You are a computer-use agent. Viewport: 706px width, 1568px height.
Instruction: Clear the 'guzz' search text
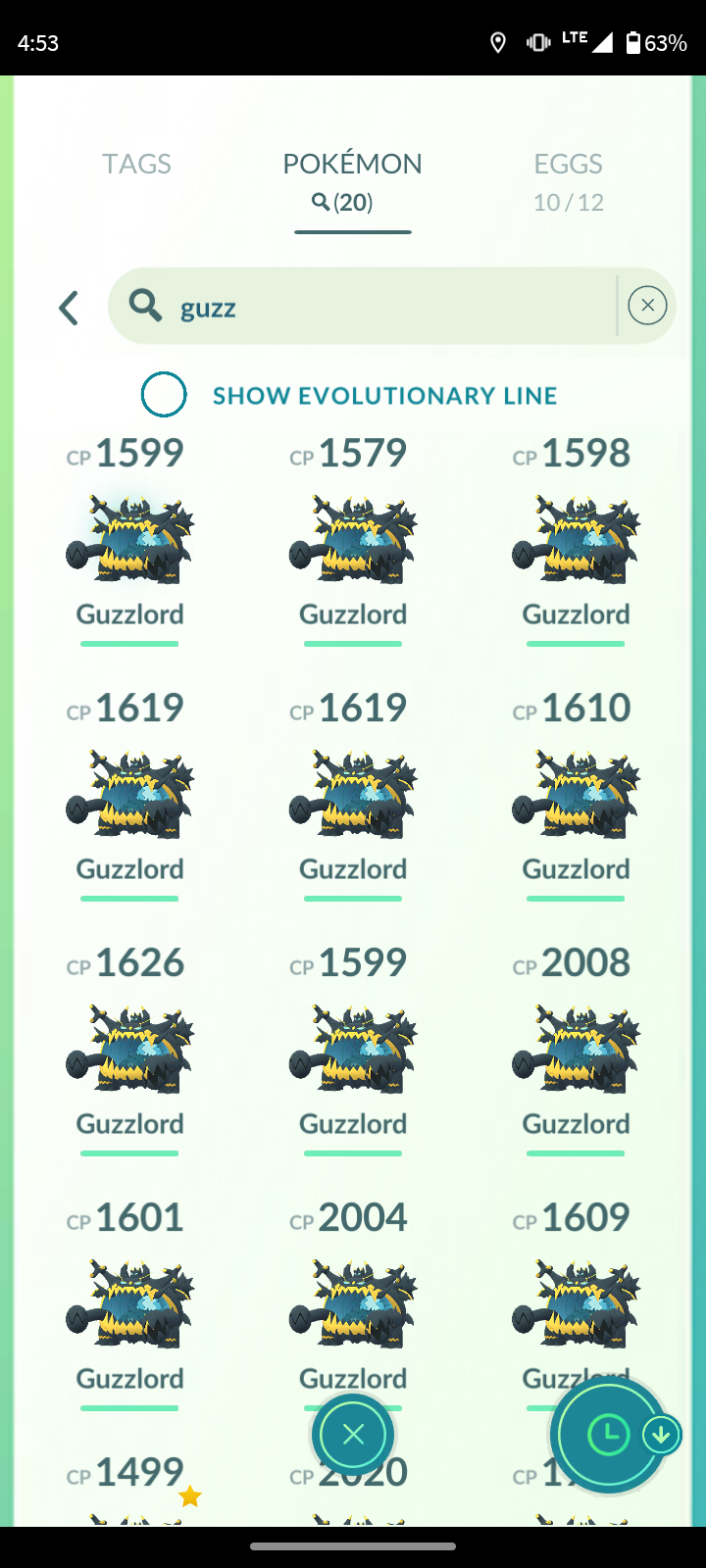(647, 307)
